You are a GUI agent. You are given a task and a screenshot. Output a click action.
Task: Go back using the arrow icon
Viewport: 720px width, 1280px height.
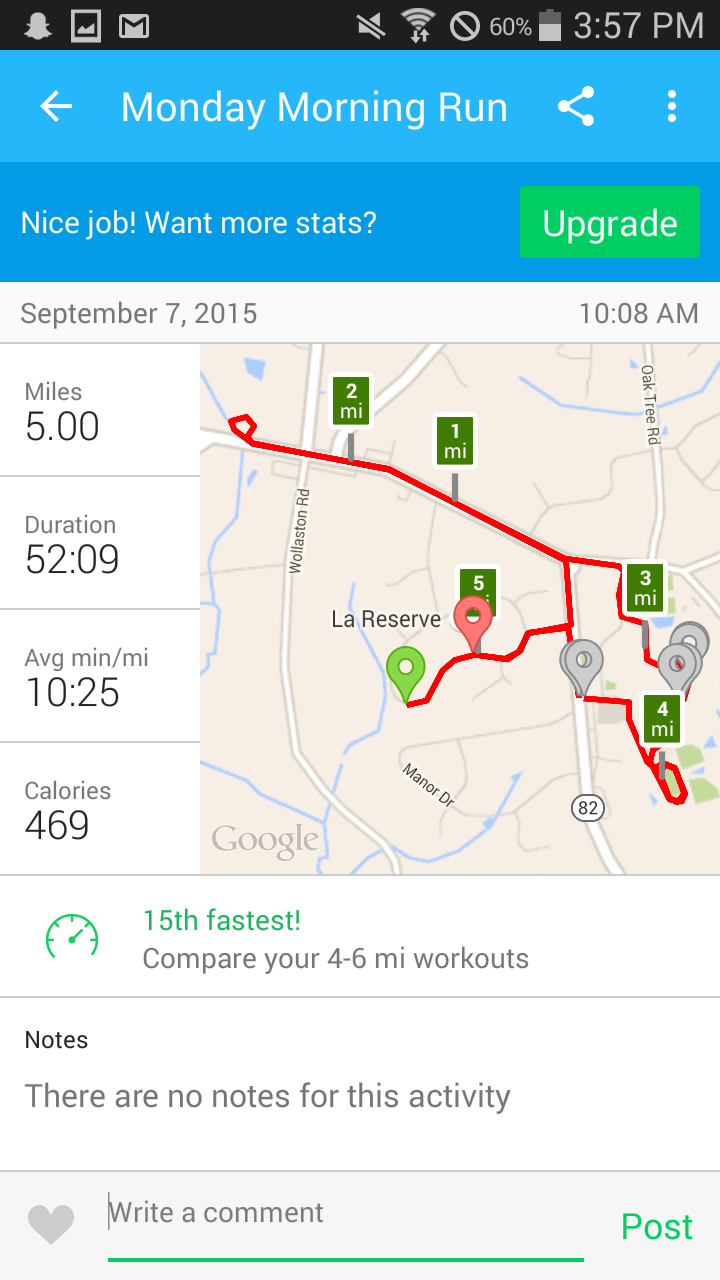(x=57, y=107)
